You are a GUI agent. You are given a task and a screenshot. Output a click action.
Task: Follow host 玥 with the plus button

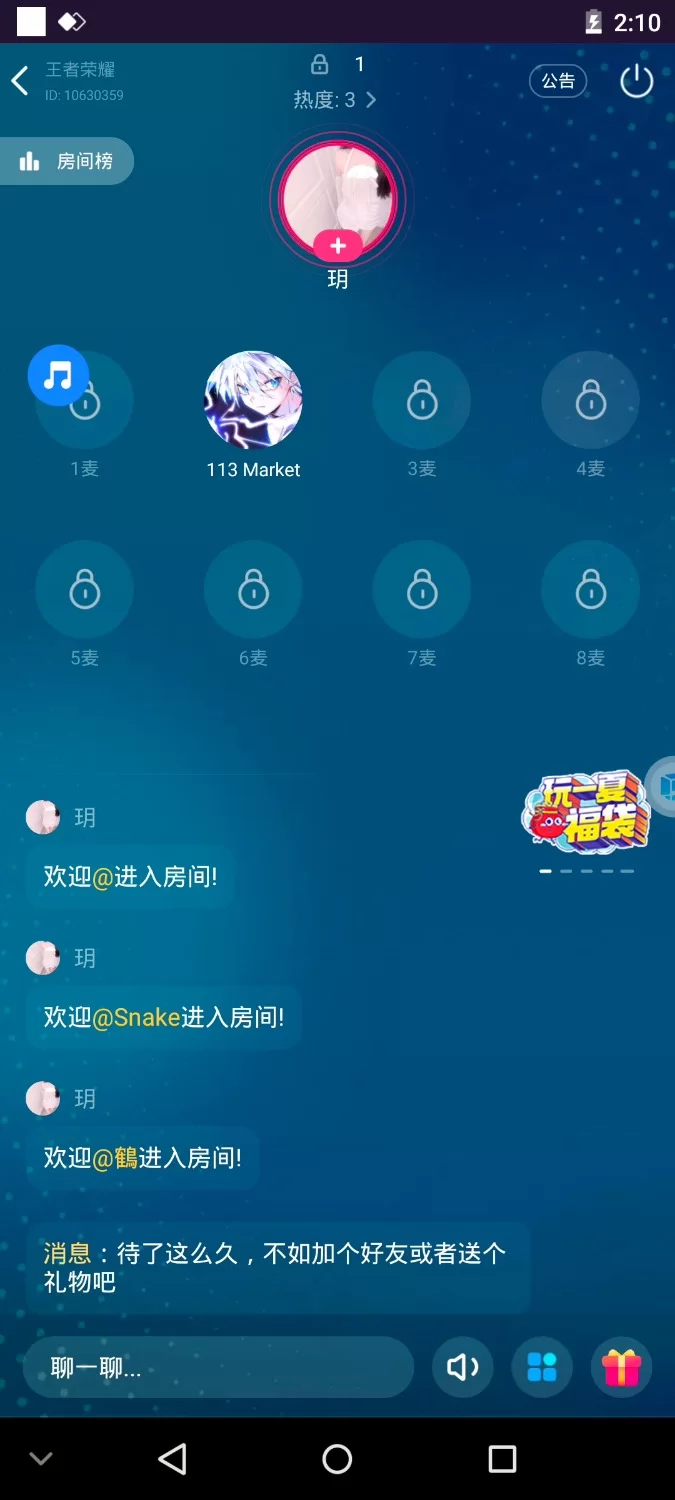click(338, 246)
